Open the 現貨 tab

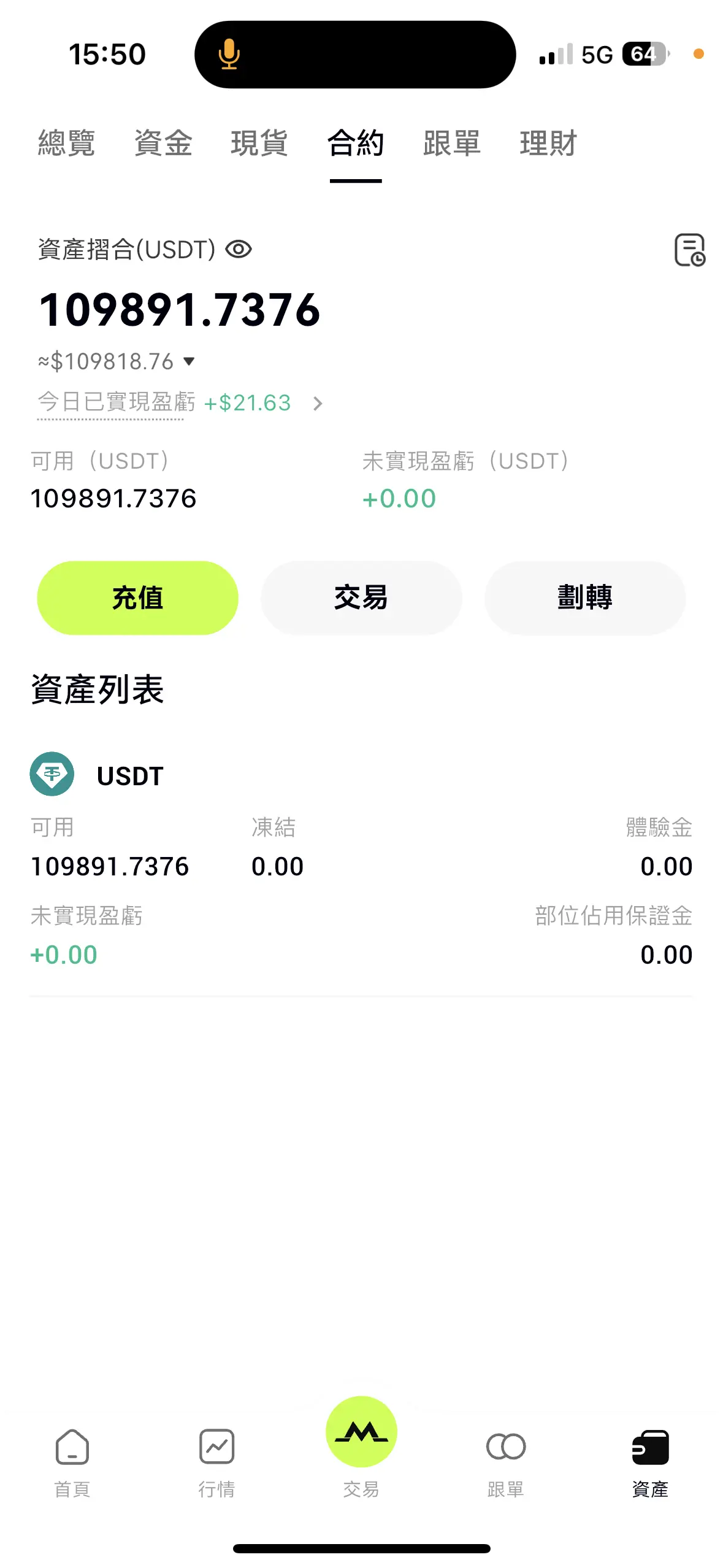tap(259, 144)
